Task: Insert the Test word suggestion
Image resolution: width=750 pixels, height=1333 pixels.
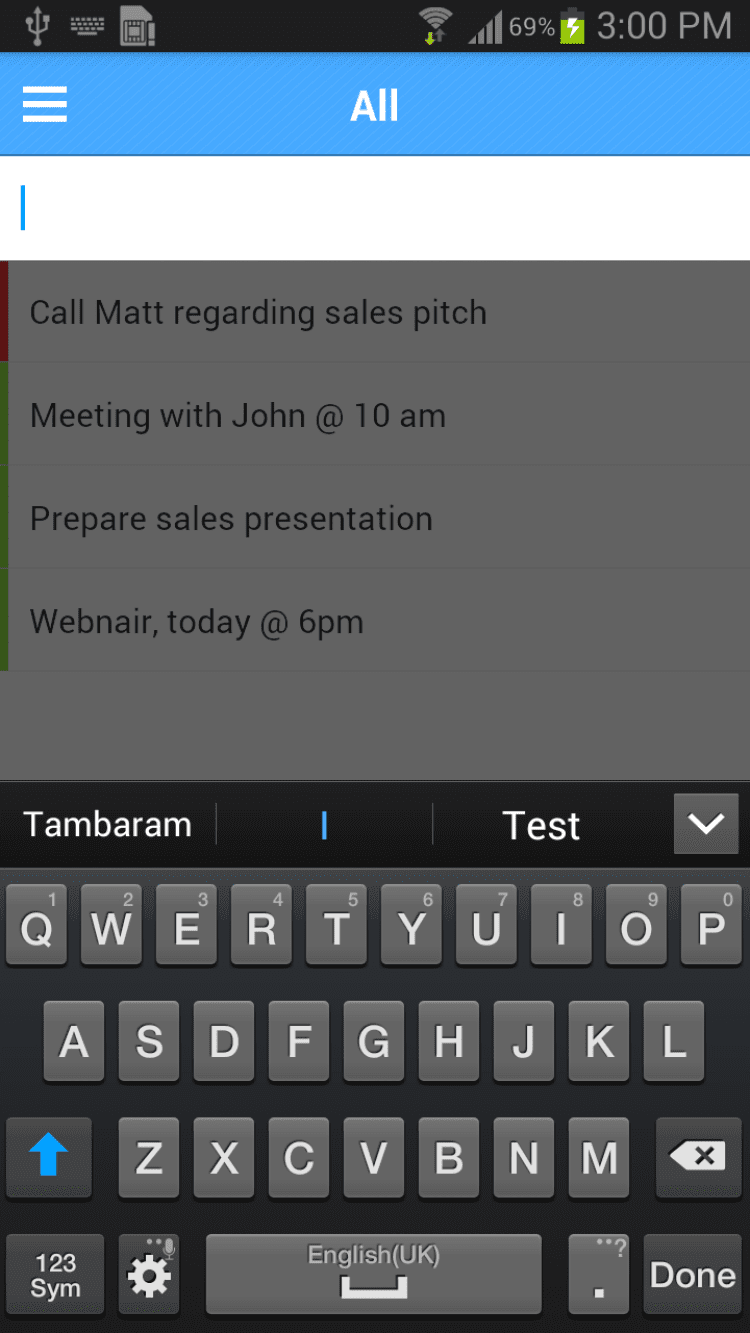Action: pyautogui.click(x=541, y=826)
